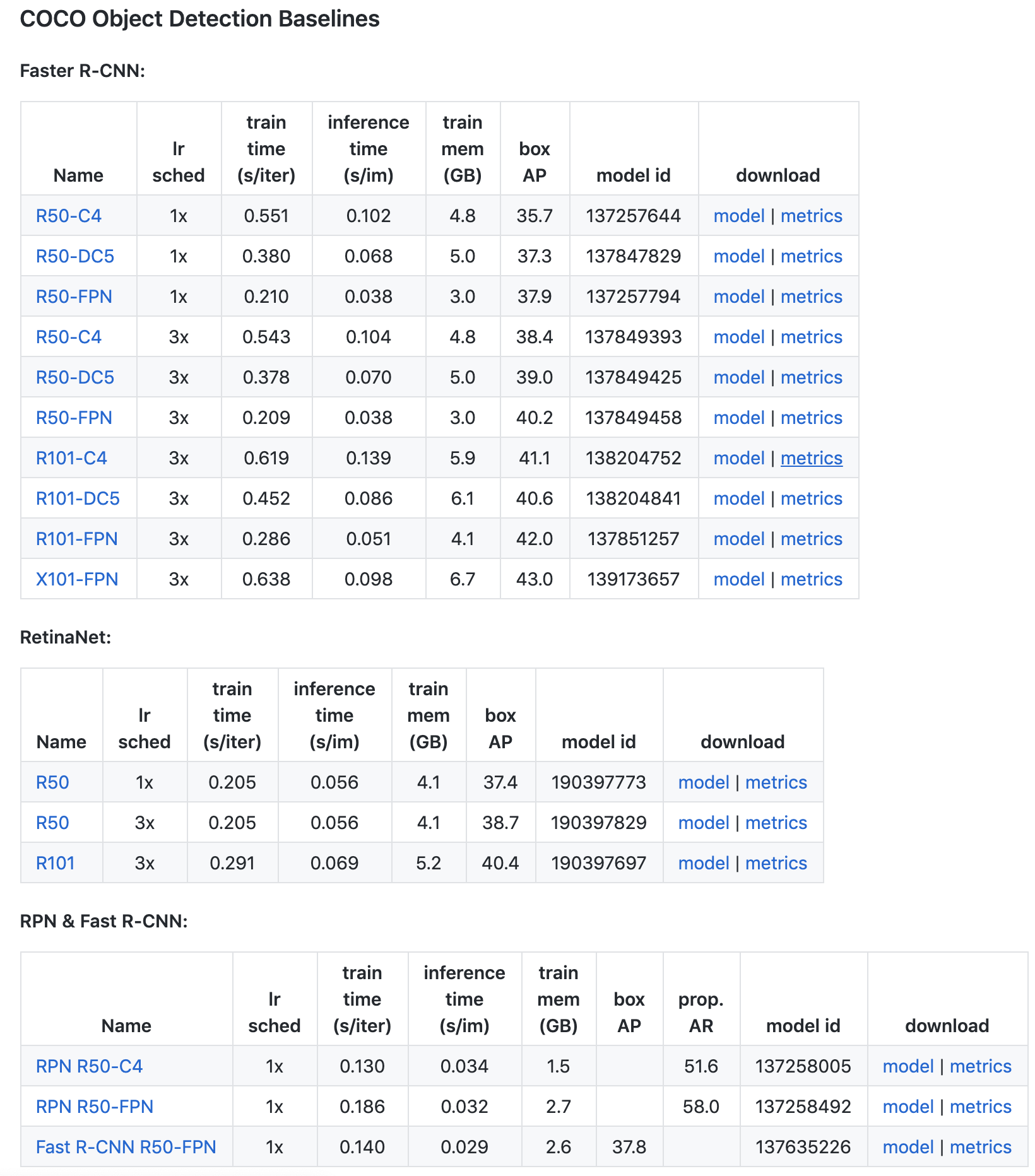View metrics for the X101-FPN model
This screenshot has width=1035, height=1176.
tap(812, 579)
